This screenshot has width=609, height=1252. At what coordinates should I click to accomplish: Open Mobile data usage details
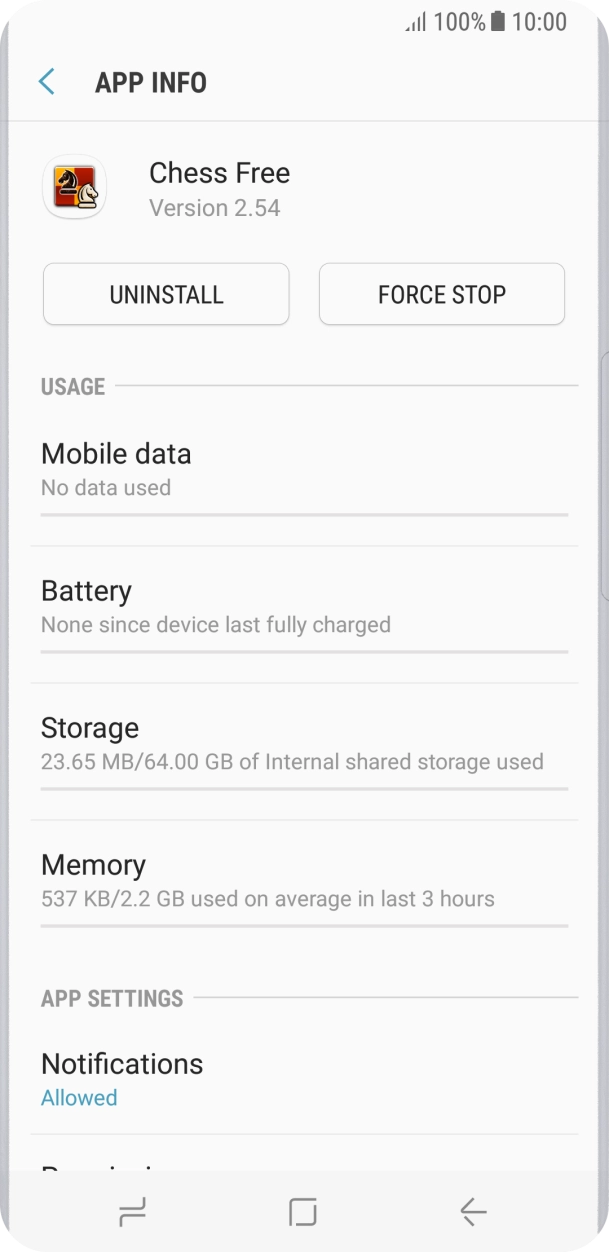(304, 477)
